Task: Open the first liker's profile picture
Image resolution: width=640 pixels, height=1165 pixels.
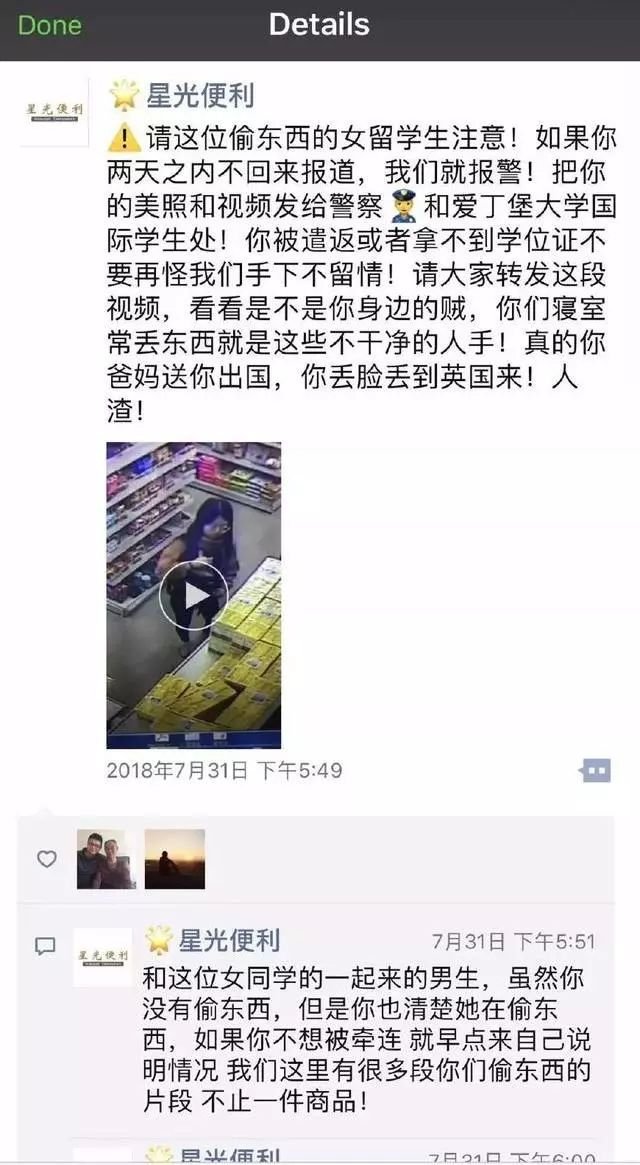Action: [x=106, y=859]
